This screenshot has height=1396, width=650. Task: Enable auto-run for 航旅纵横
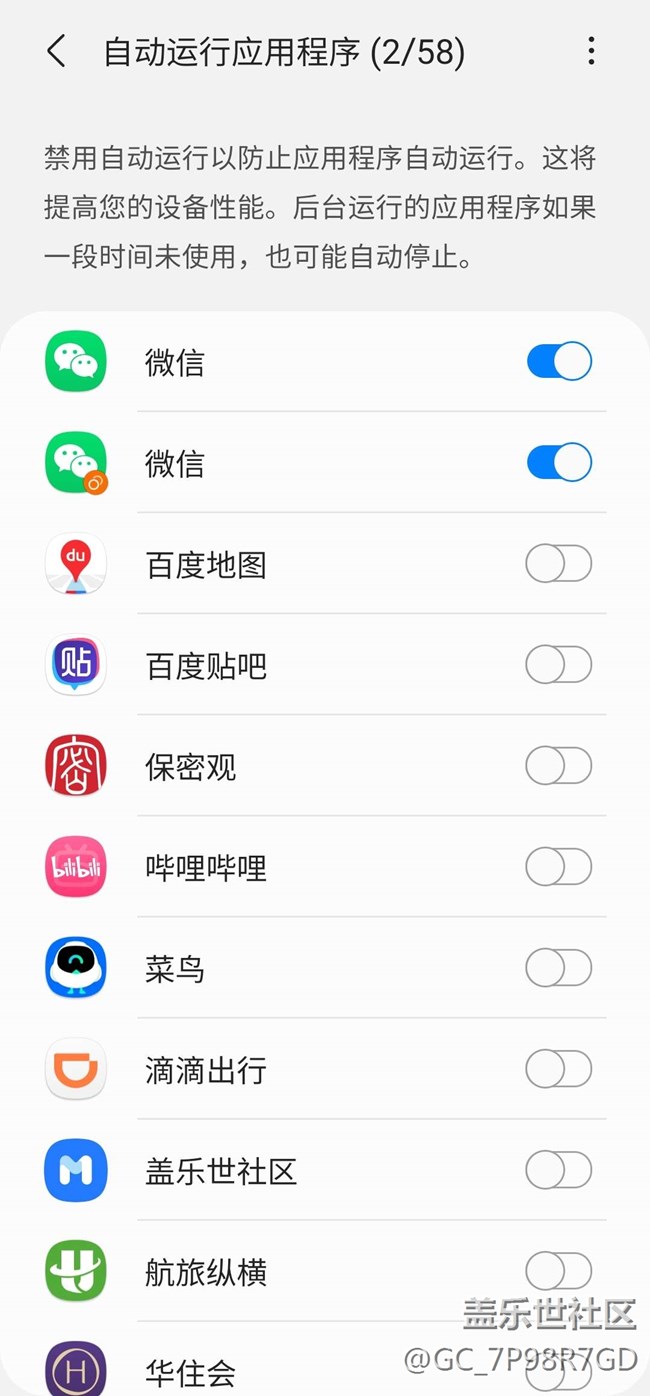tap(559, 1271)
